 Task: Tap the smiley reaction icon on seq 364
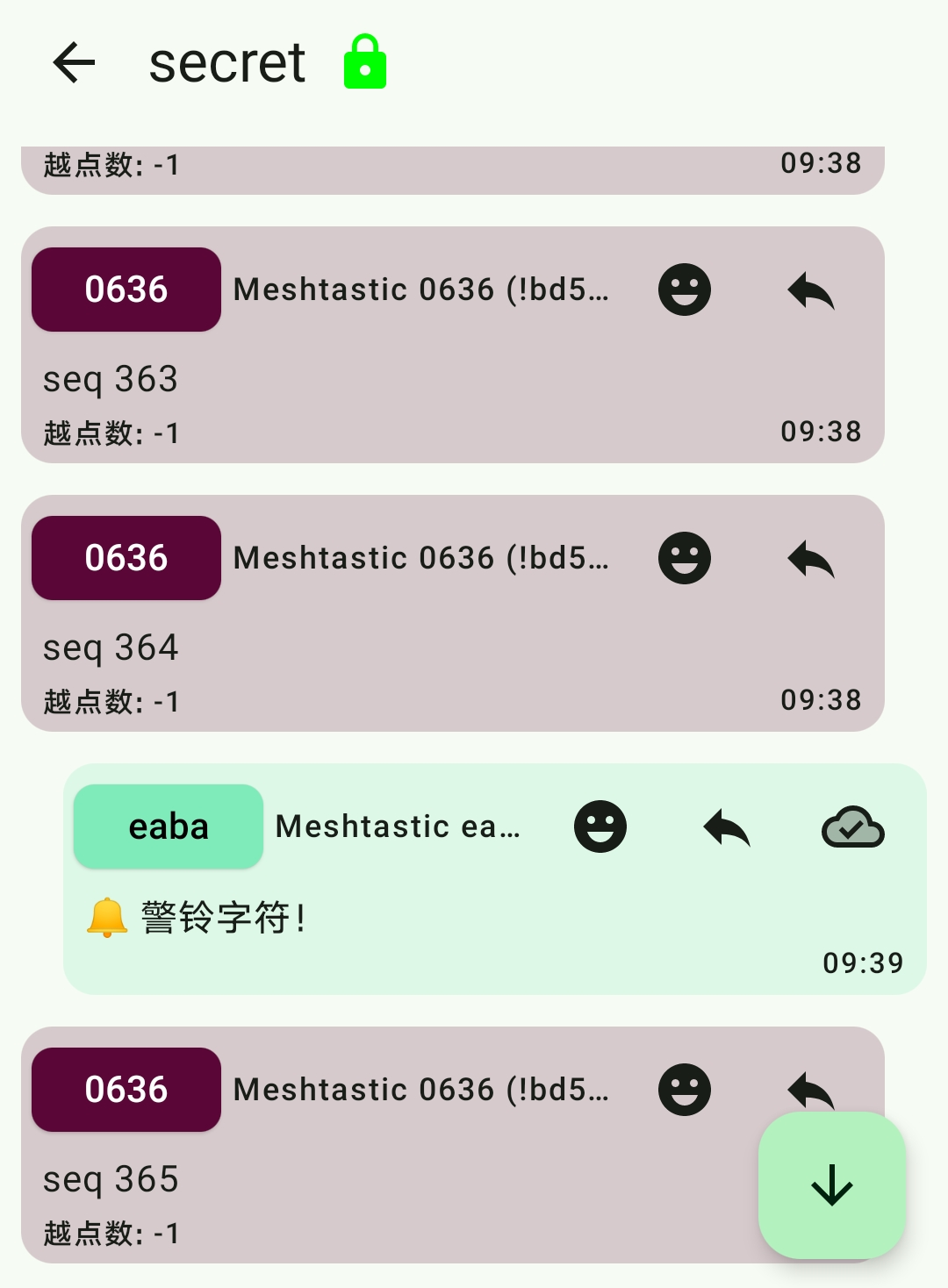point(683,558)
